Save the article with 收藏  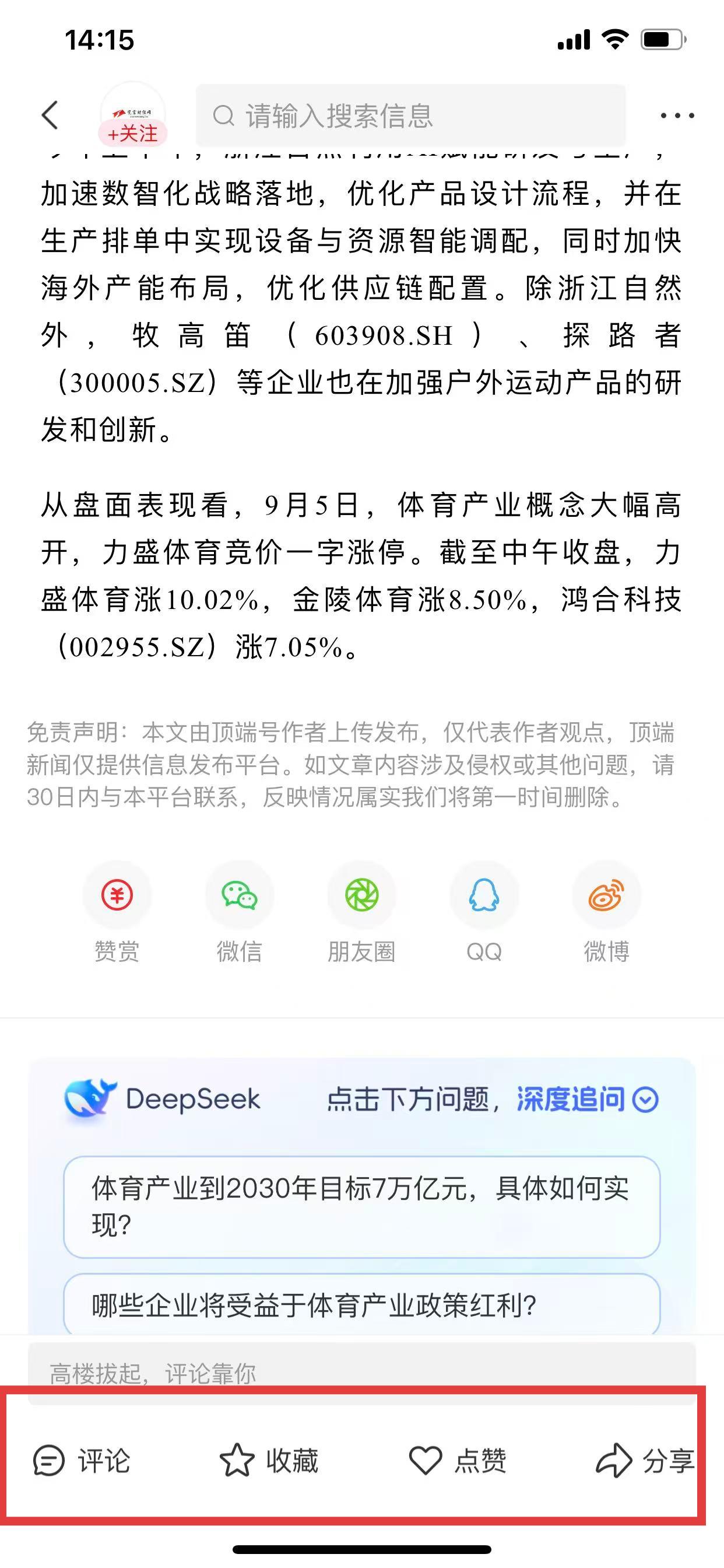(x=269, y=1460)
